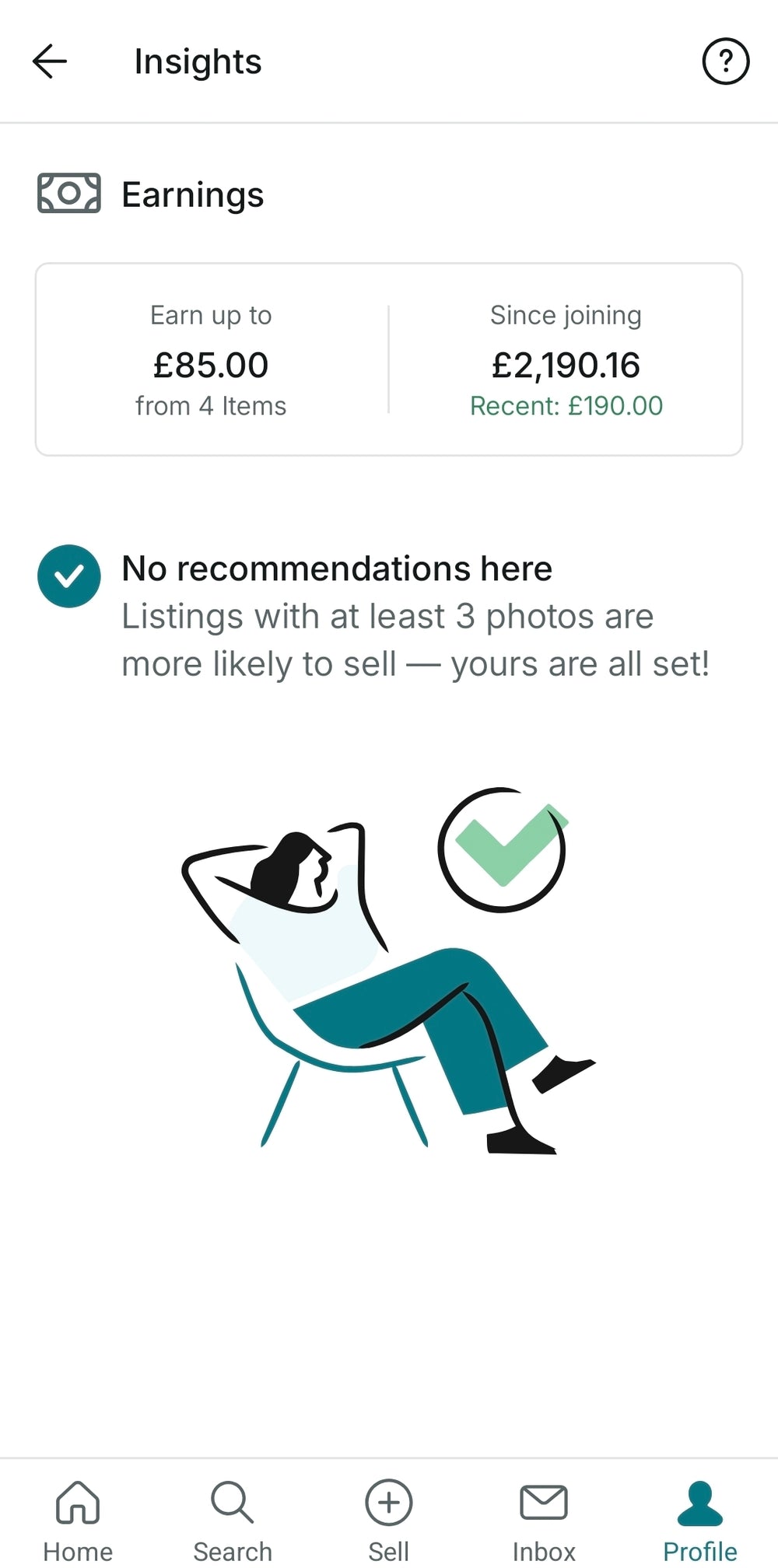Go to the Inbox tab
778x1568 pixels.
(544, 1521)
